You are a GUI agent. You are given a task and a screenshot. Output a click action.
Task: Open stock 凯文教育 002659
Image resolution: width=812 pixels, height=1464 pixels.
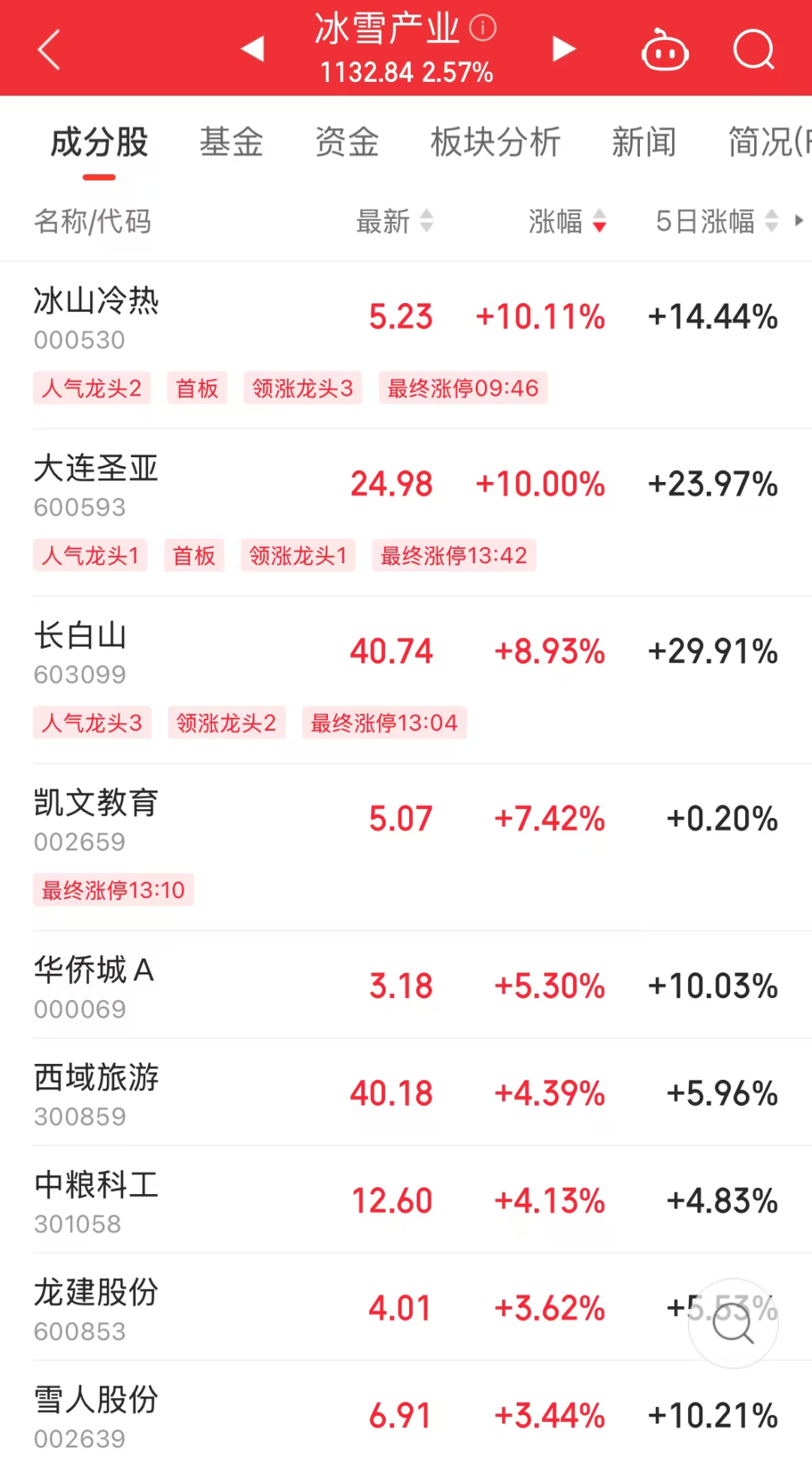pyautogui.click(x=96, y=820)
